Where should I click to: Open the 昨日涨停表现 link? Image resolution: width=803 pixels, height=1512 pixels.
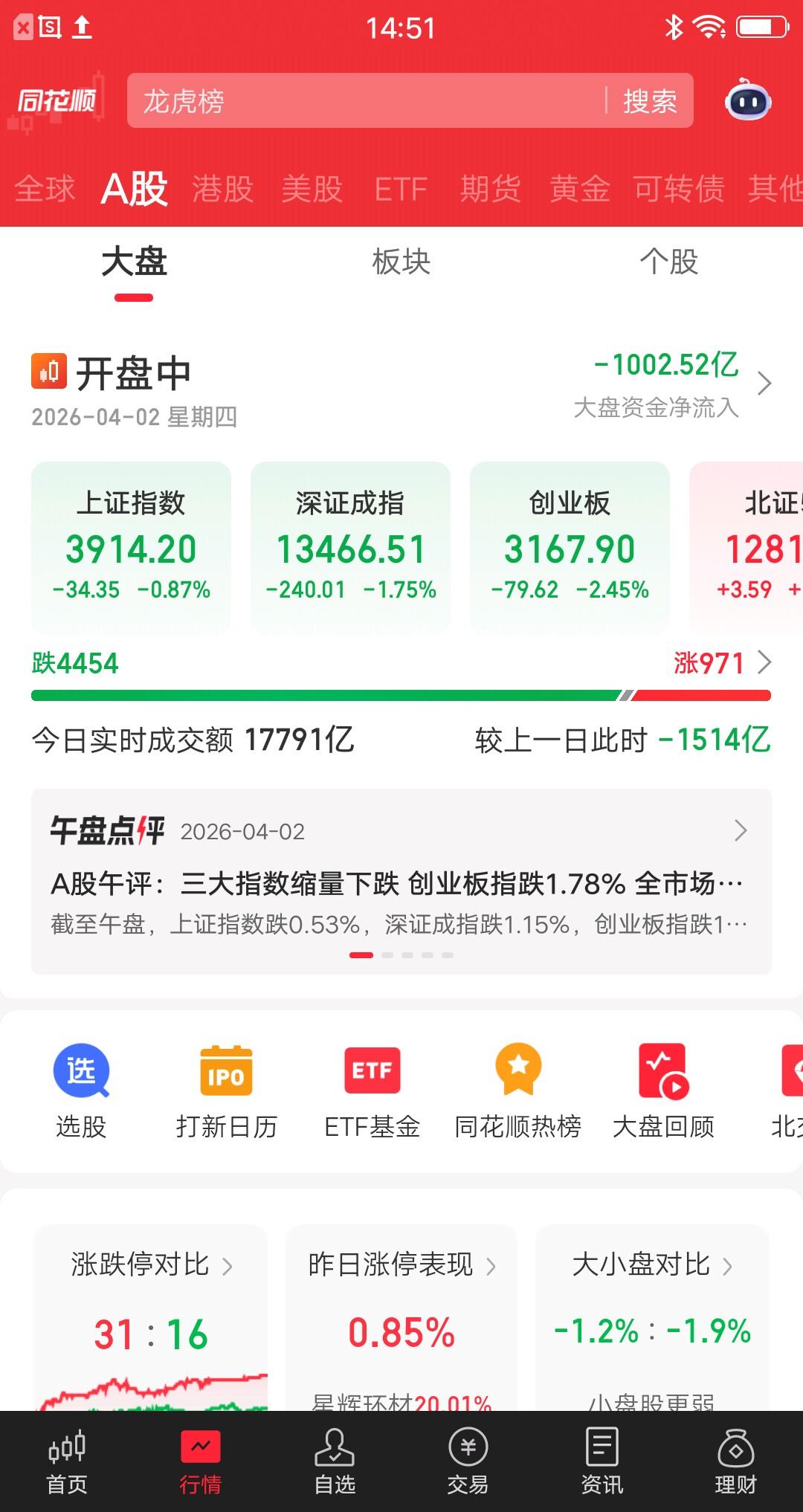coord(399,1264)
